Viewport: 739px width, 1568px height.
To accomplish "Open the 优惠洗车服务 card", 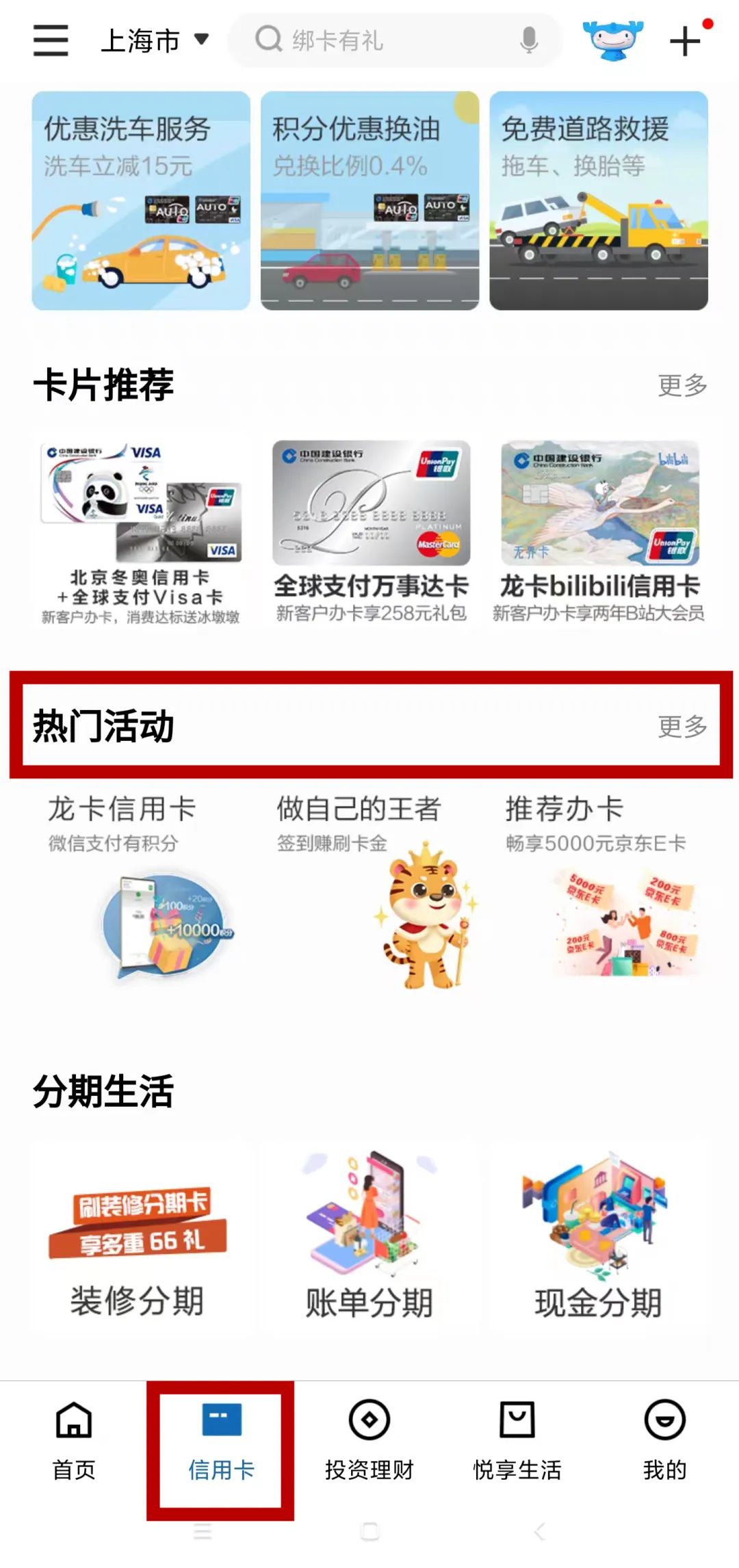I will 141,200.
